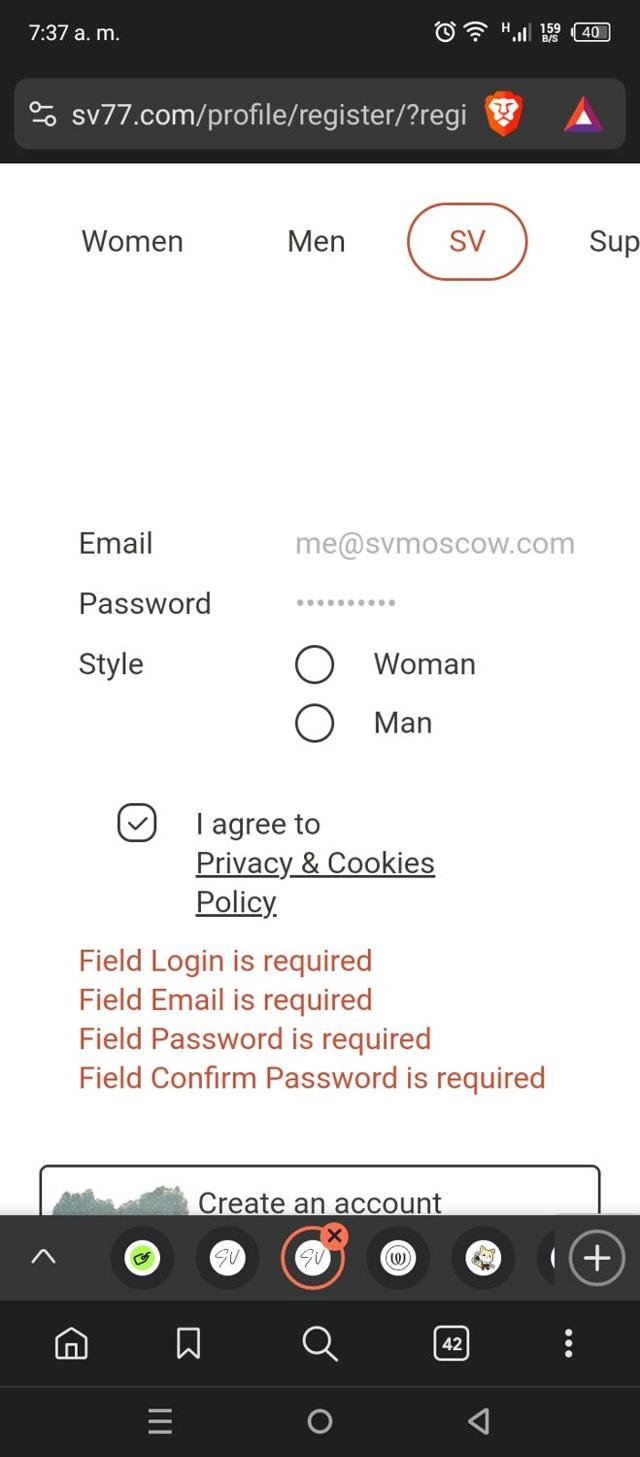Image resolution: width=640 pixels, height=1457 pixels.
Task: Choose the Man style option
Action: (314, 723)
